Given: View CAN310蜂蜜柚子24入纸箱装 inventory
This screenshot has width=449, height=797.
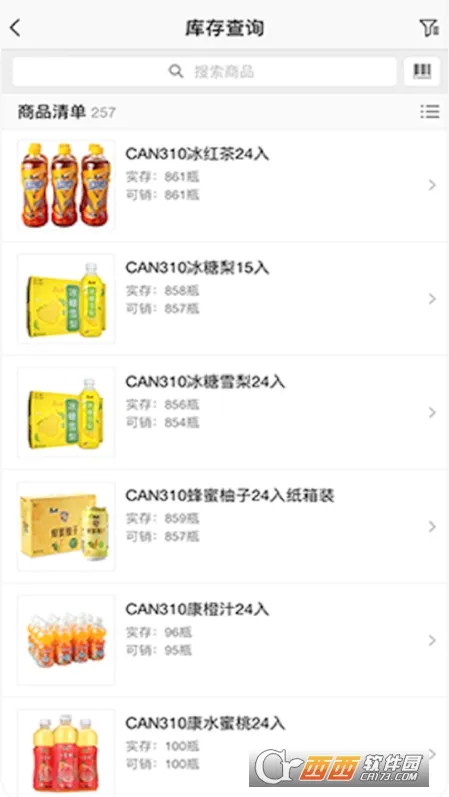Looking at the screenshot, I should point(224,527).
